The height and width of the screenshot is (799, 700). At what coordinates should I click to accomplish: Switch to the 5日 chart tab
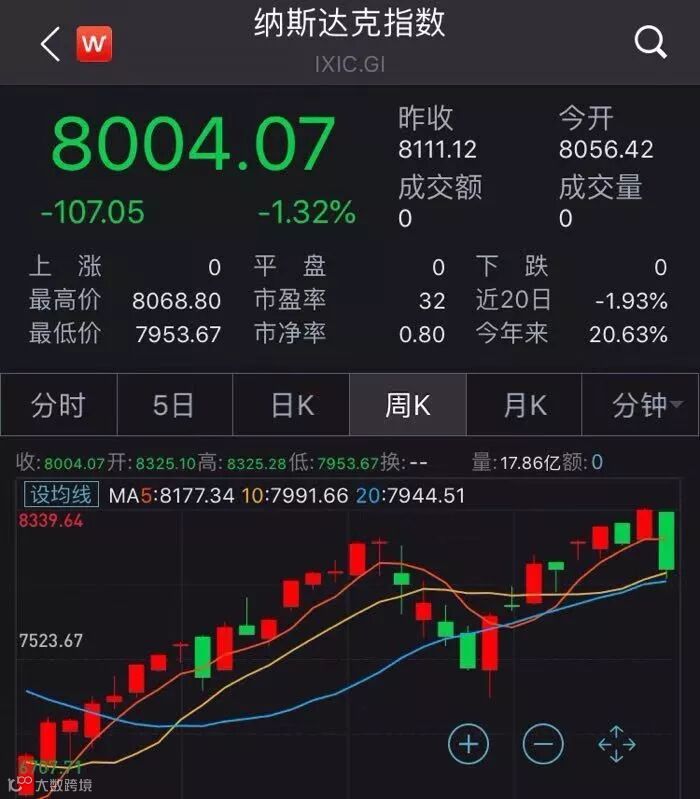point(175,405)
